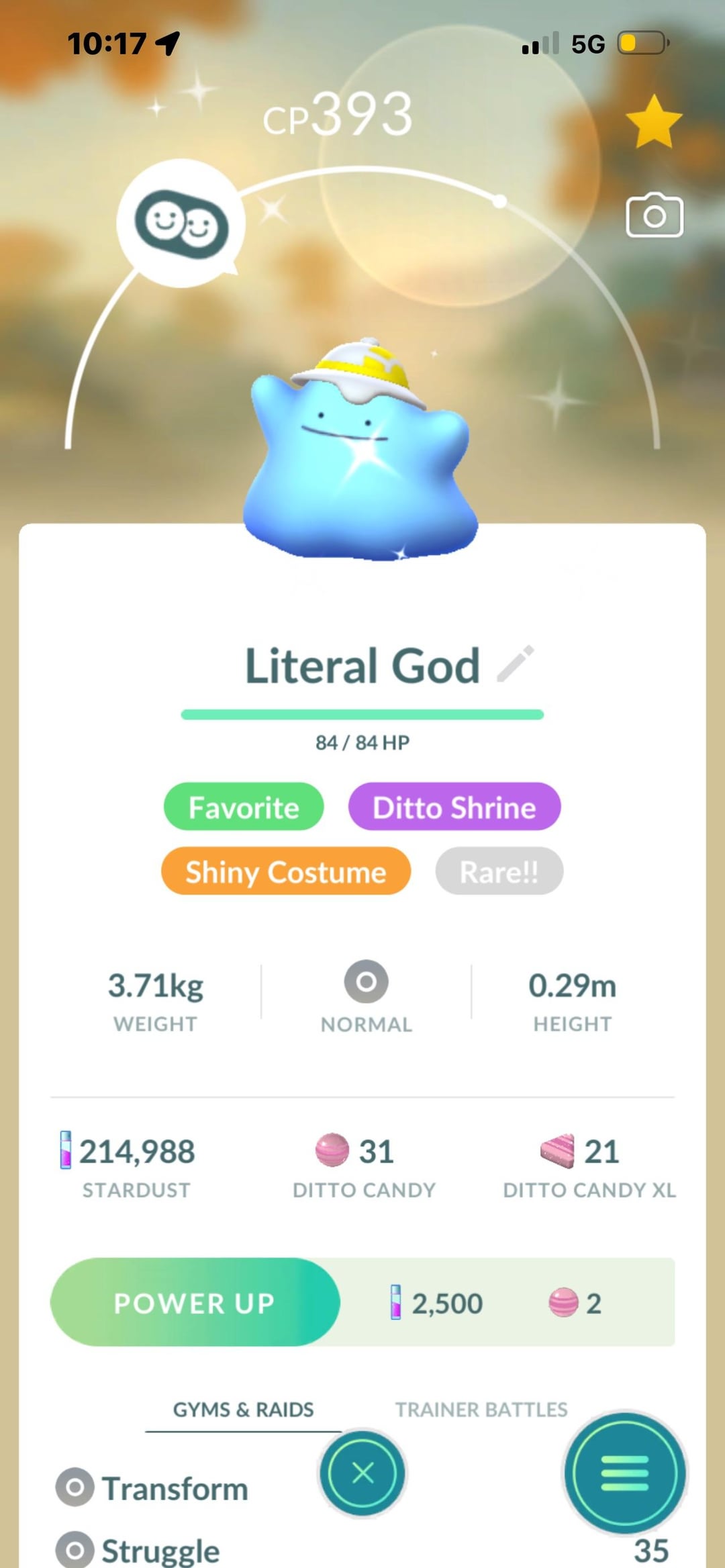Power up Ditto for 2,500 stardust
725x1568 pixels.
195,1302
